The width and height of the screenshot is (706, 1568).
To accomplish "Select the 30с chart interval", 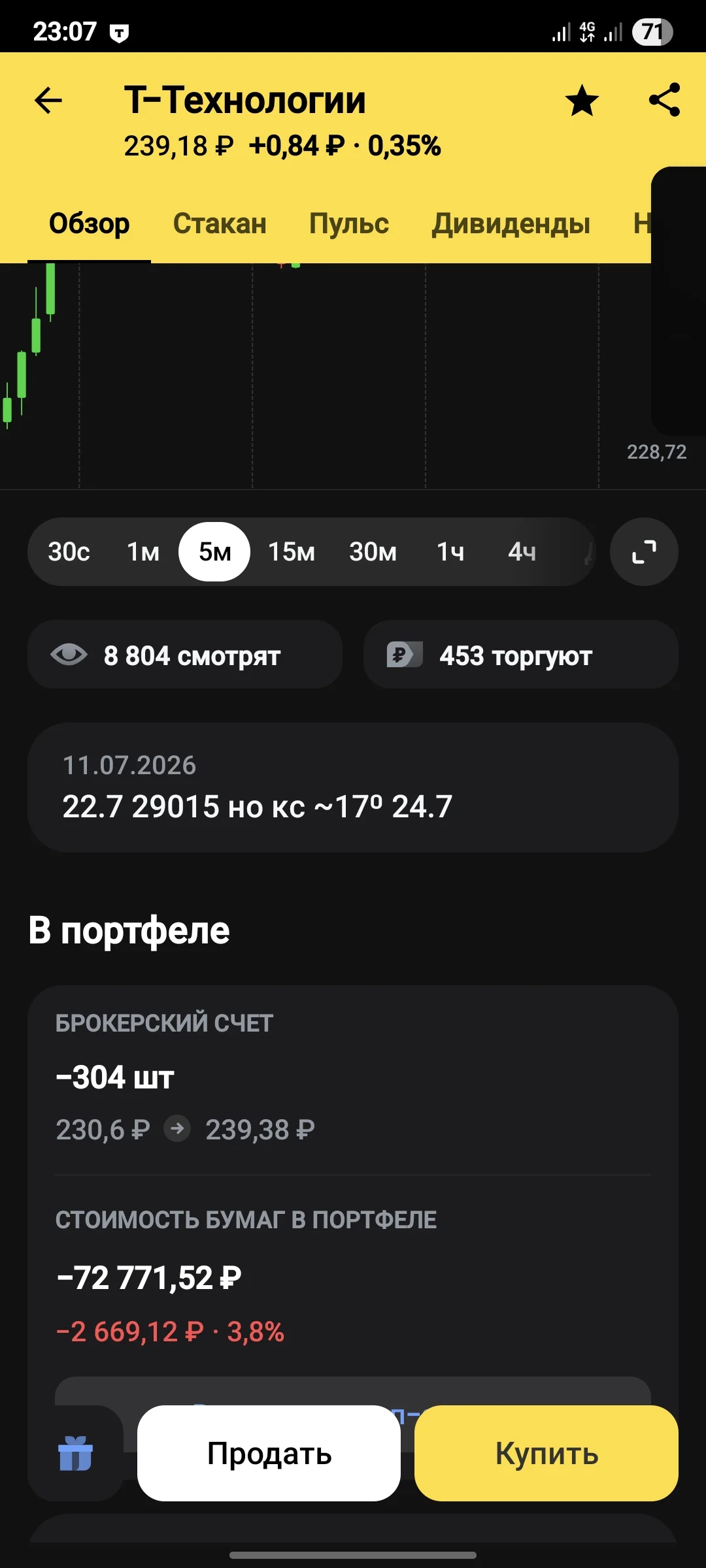I will [x=69, y=552].
